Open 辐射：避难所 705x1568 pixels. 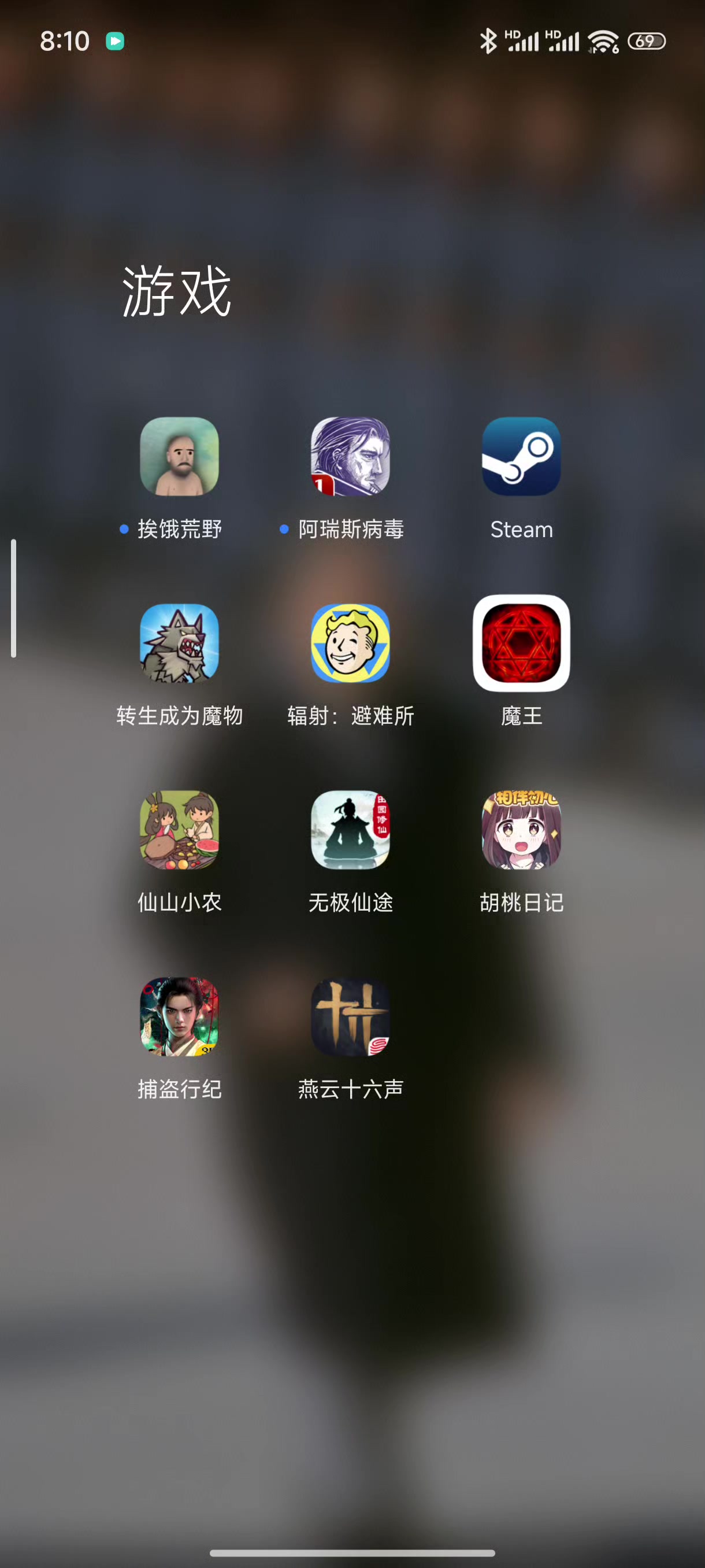pyautogui.click(x=350, y=643)
